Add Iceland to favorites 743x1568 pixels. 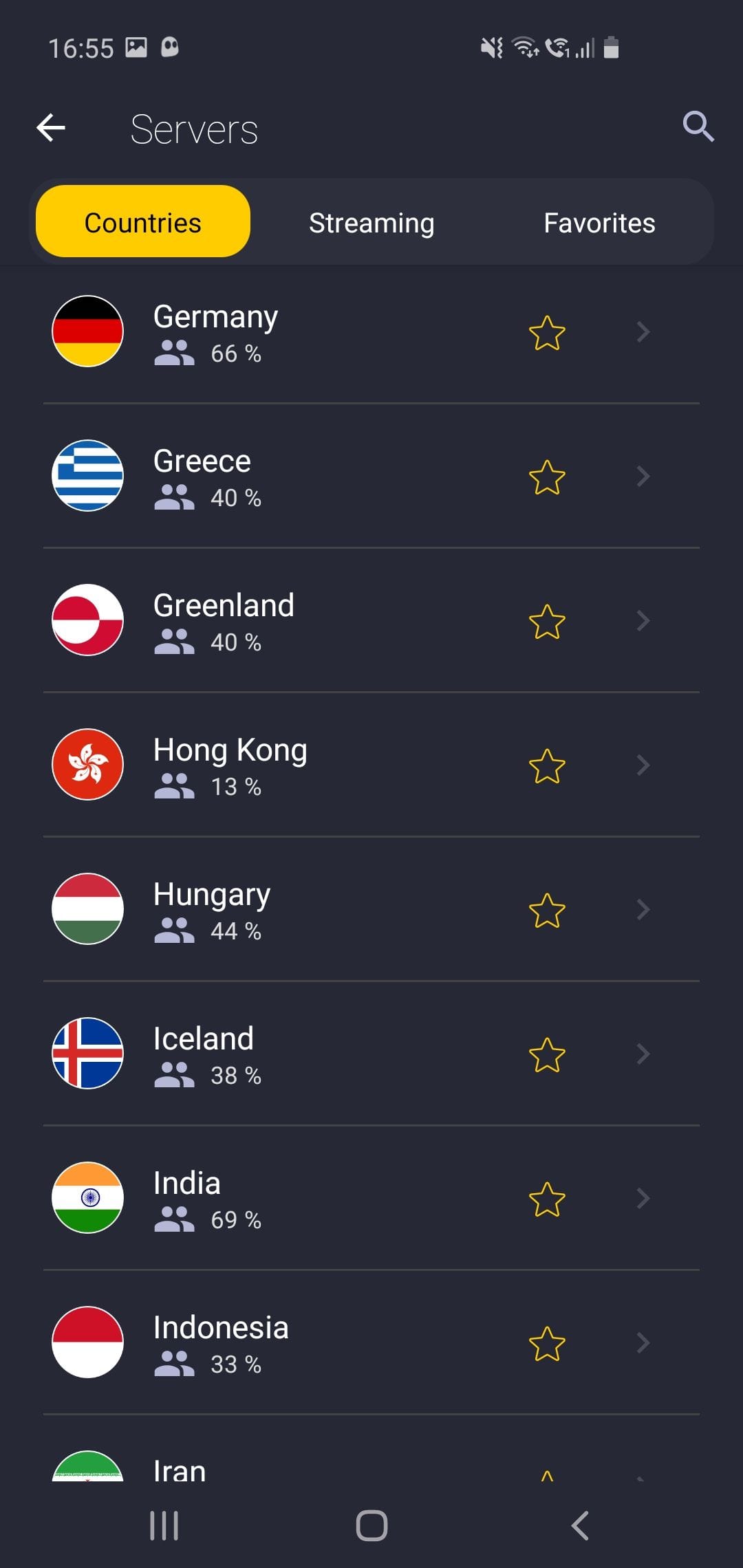click(x=547, y=1055)
